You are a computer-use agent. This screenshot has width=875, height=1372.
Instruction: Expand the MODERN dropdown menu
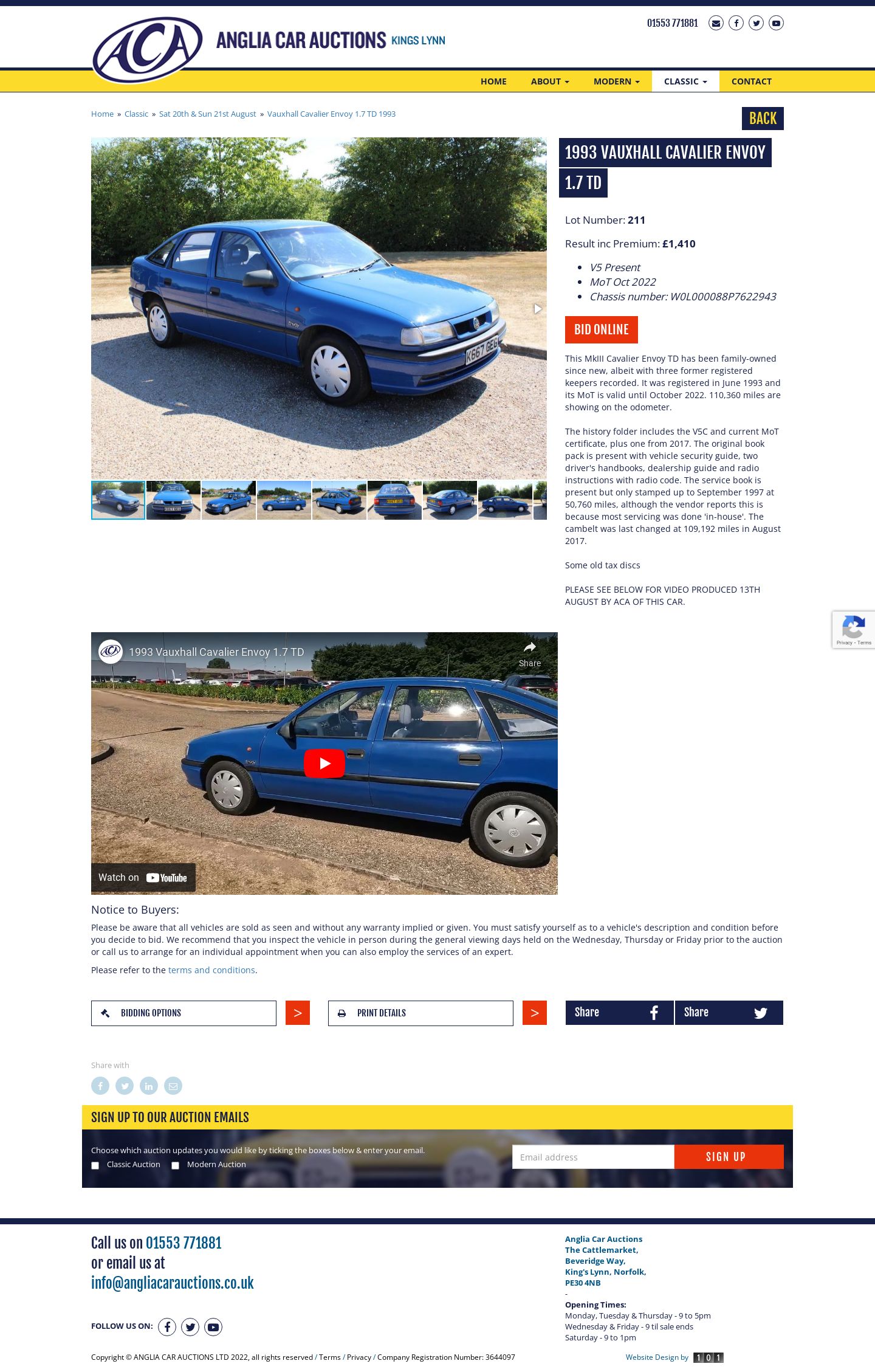pyautogui.click(x=616, y=81)
